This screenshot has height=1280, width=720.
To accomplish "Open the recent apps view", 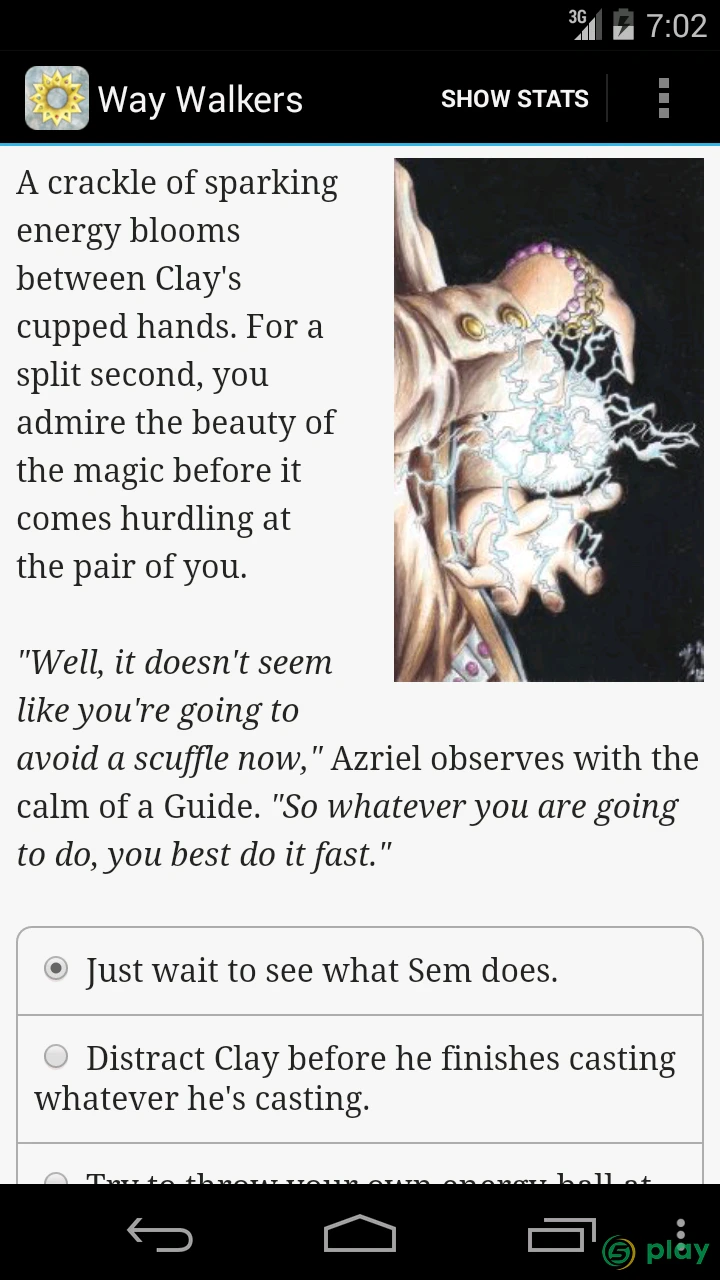I will click(x=560, y=1234).
